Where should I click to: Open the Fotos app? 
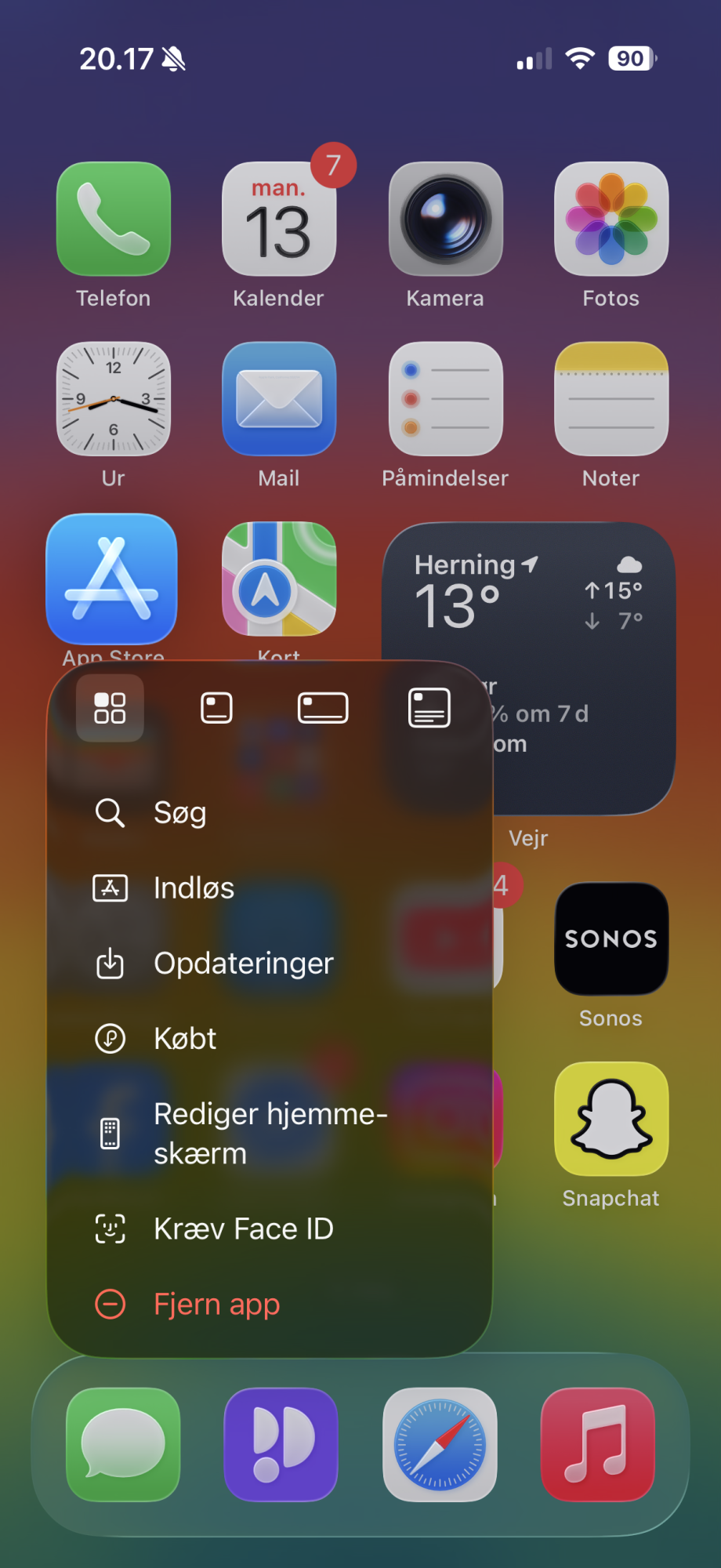611,219
